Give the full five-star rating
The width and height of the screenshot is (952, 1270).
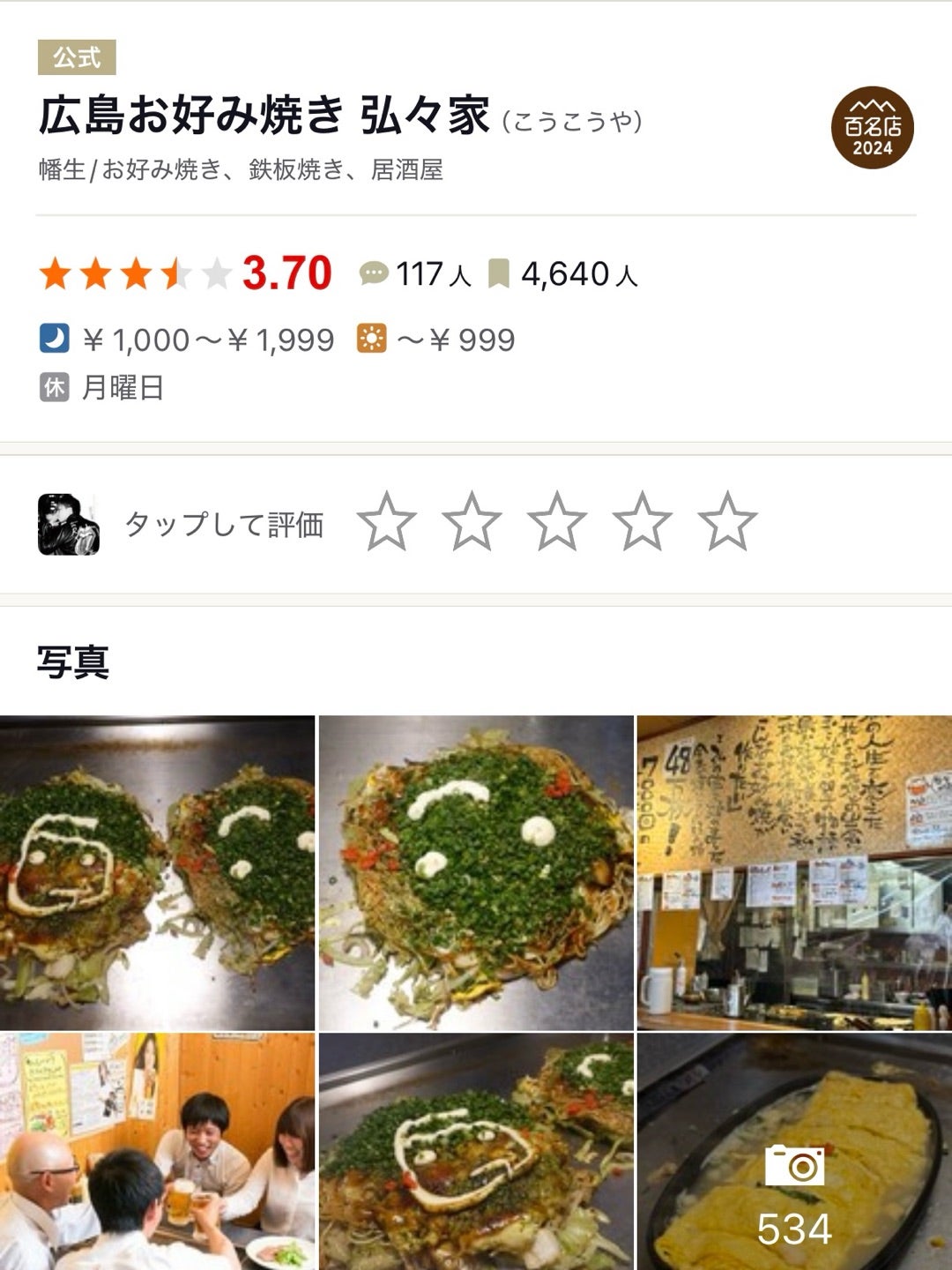[x=727, y=523]
